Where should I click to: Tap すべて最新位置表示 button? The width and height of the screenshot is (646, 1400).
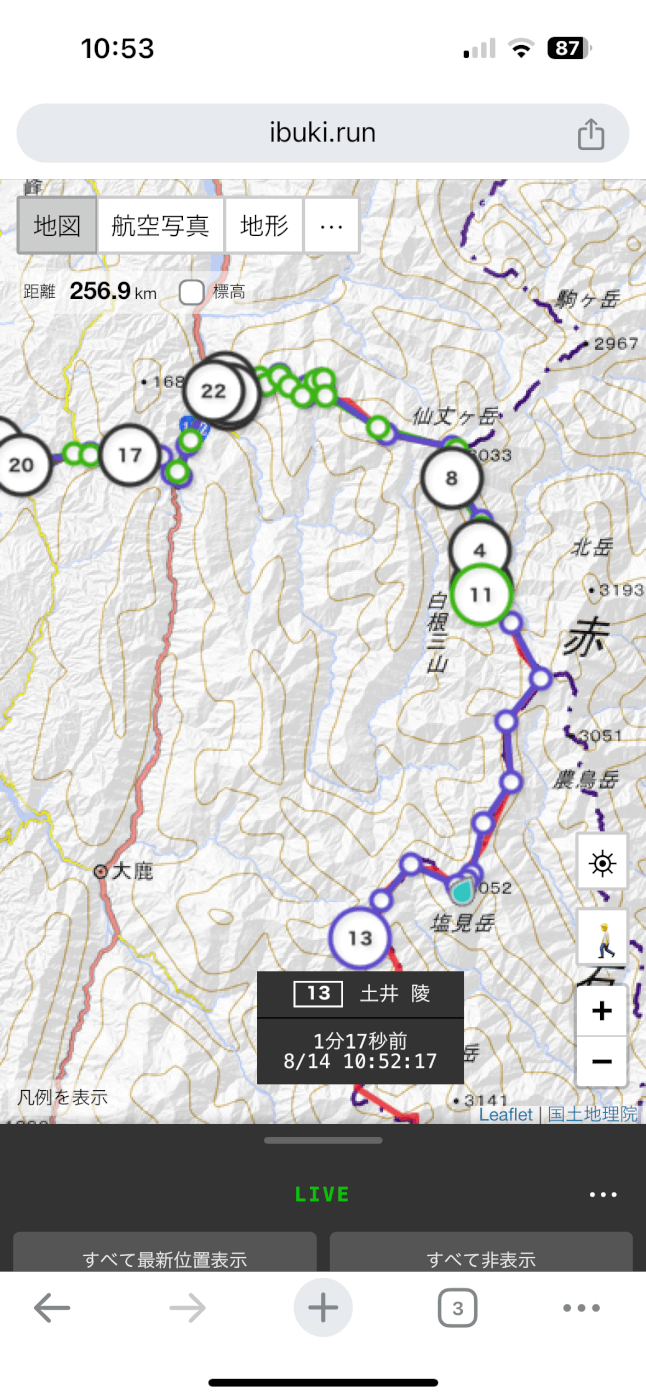tap(165, 1259)
